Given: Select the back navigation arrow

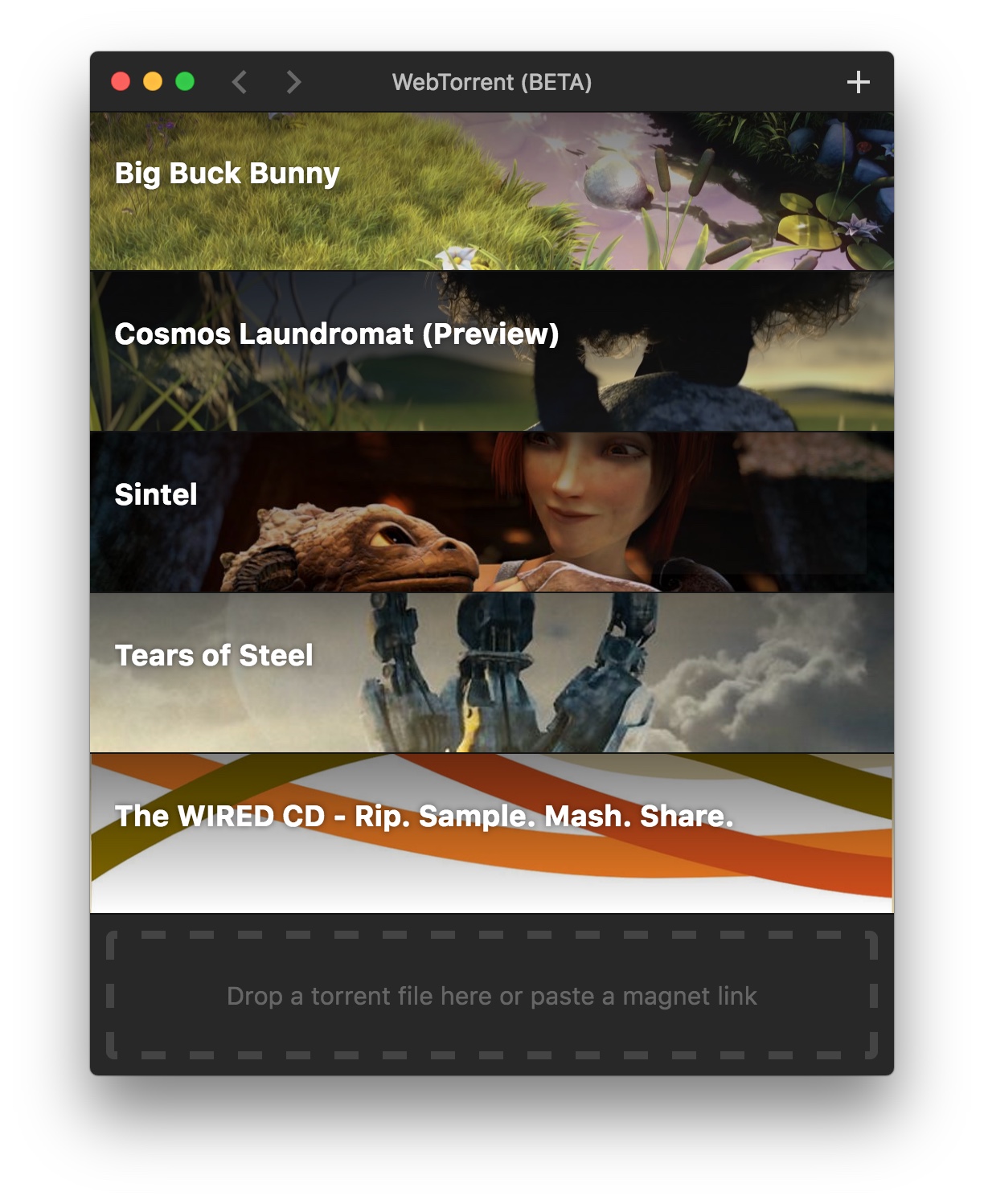Looking at the screenshot, I should (x=239, y=80).
